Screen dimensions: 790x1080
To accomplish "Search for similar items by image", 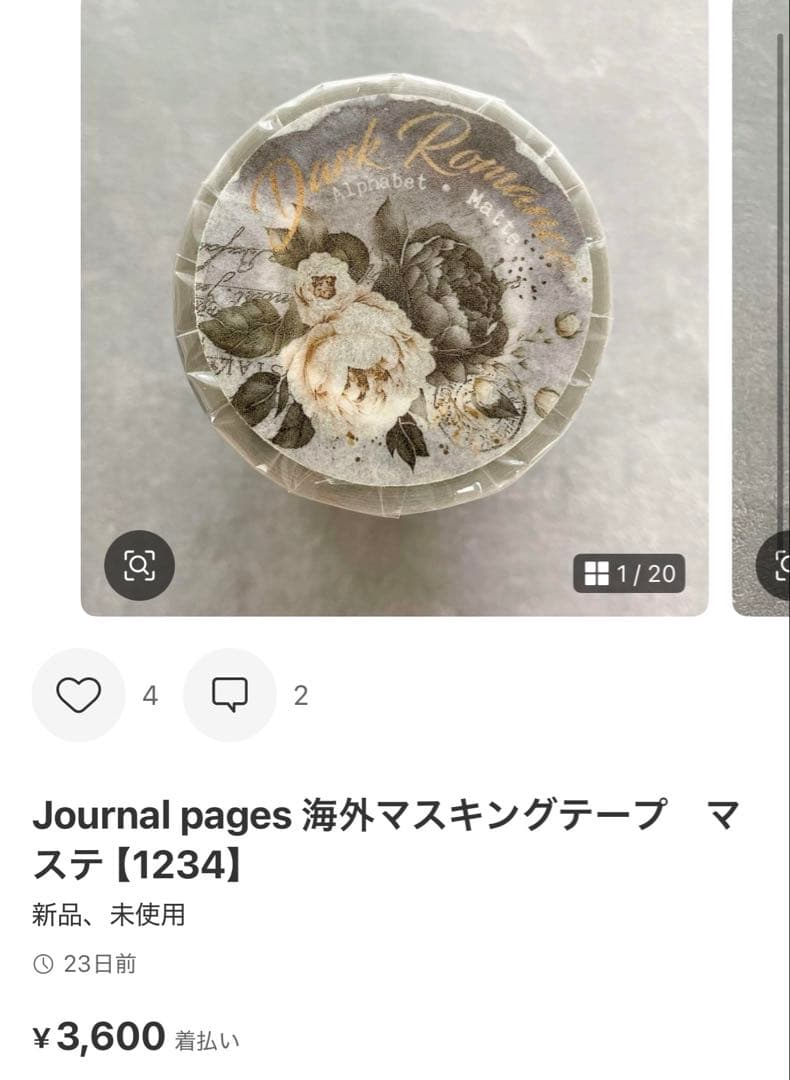I will [140, 566].
